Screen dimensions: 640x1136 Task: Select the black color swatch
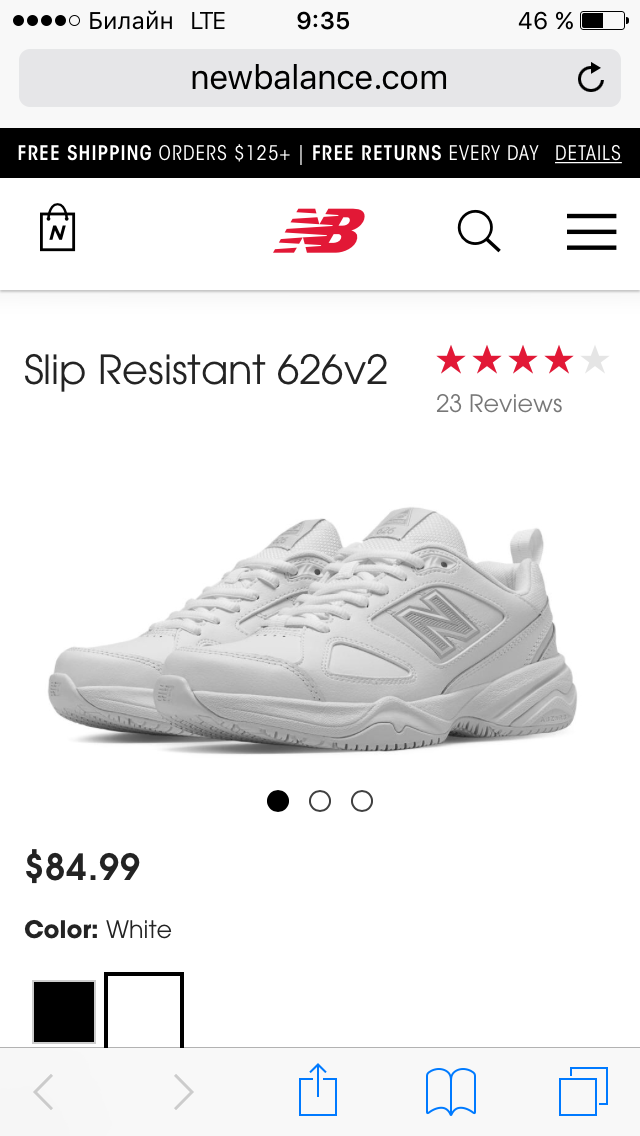tap(64, 1011)
